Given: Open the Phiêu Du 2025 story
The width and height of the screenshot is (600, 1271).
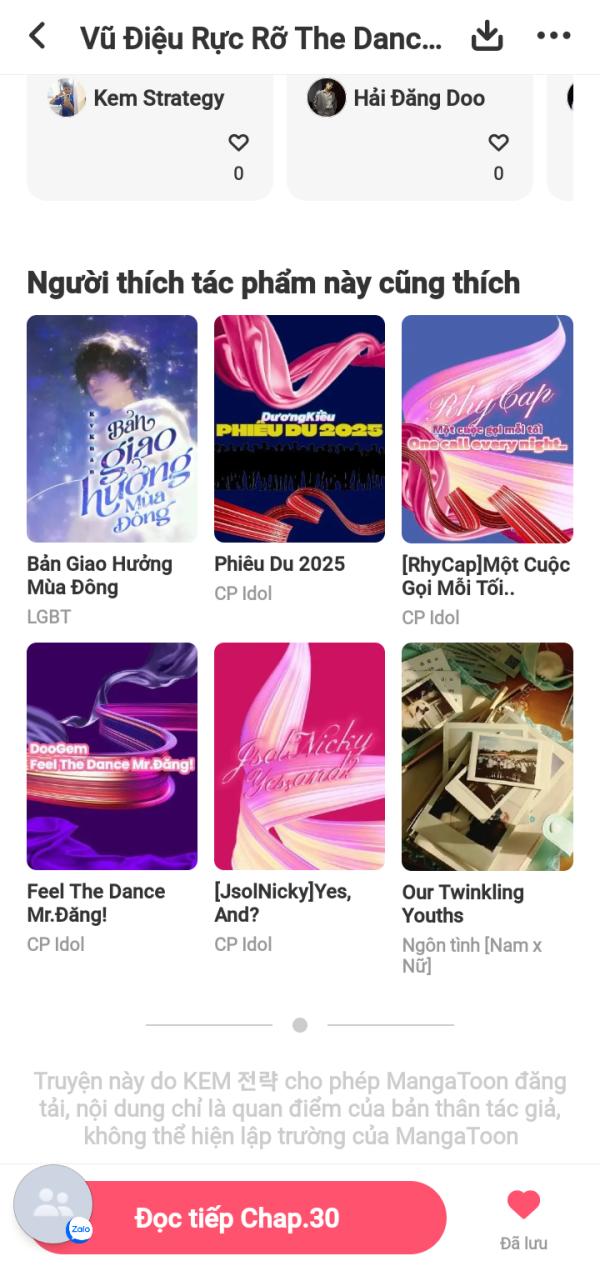Looking at the screenshot, I should tap(299, 429).
